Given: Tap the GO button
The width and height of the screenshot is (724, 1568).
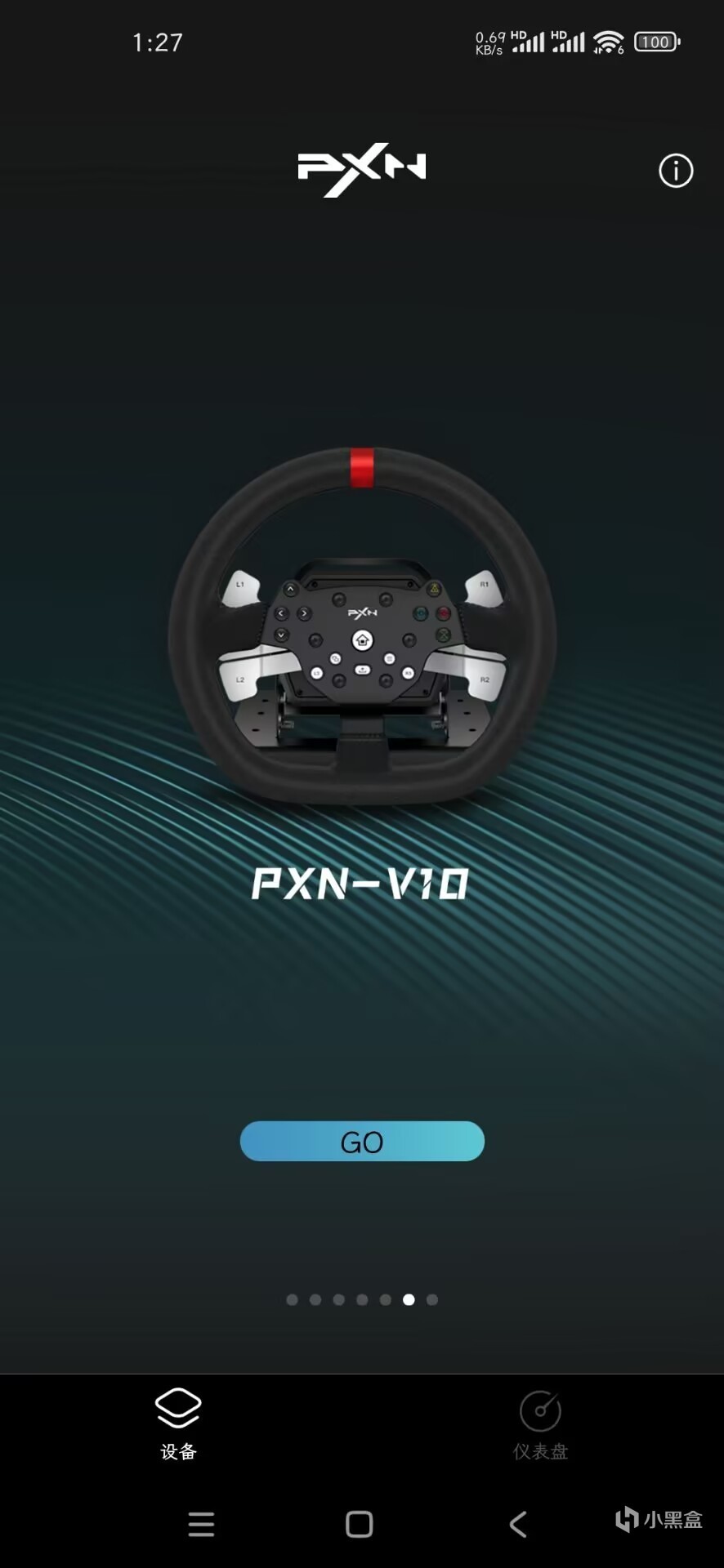Looking at the screenshot, I should 362,1141.
